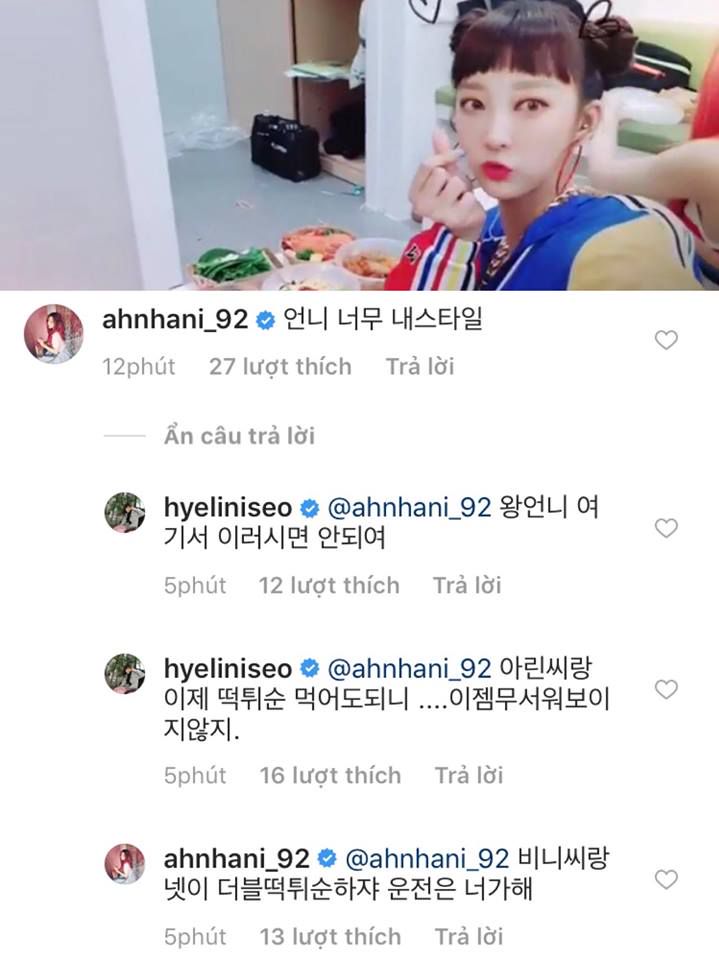The height and width of the screenshot is (960, 719).
Task: Tap Trả lời under the 27 lượt thích comment
Action: tap(419, 367)
